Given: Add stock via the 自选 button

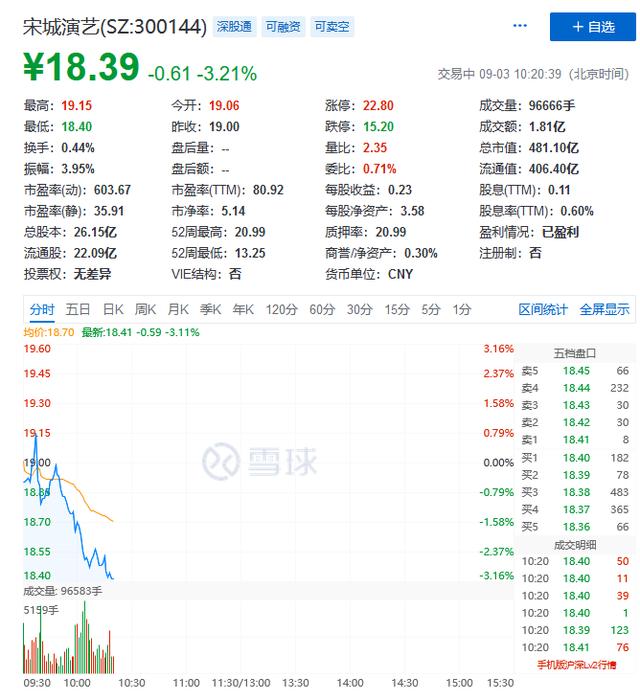Looking at the screenshot, I should [x=594, y=27].
